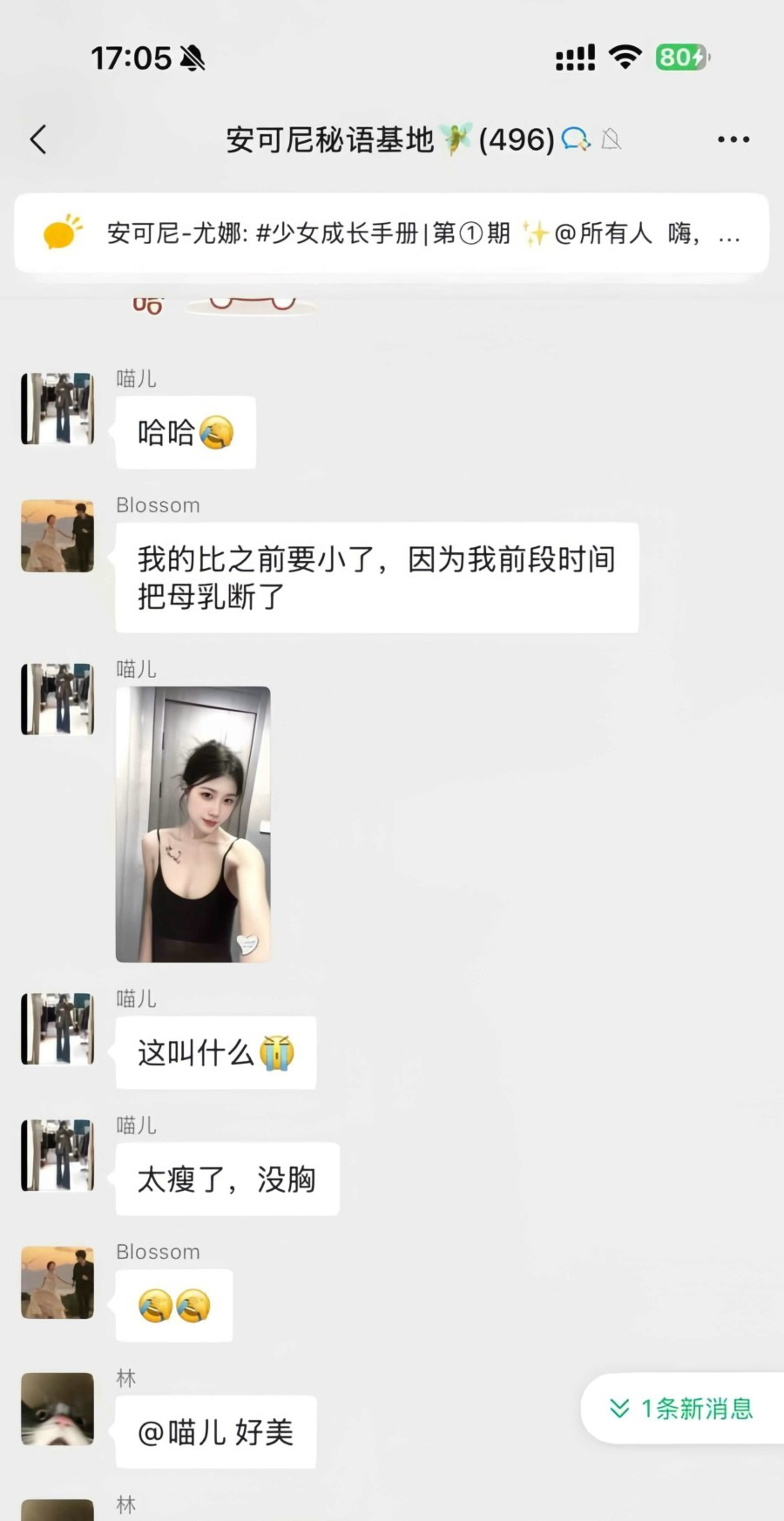Open Blossom's avatar beside the crying emojis

pyautogui.click(x=57, y=1282)
